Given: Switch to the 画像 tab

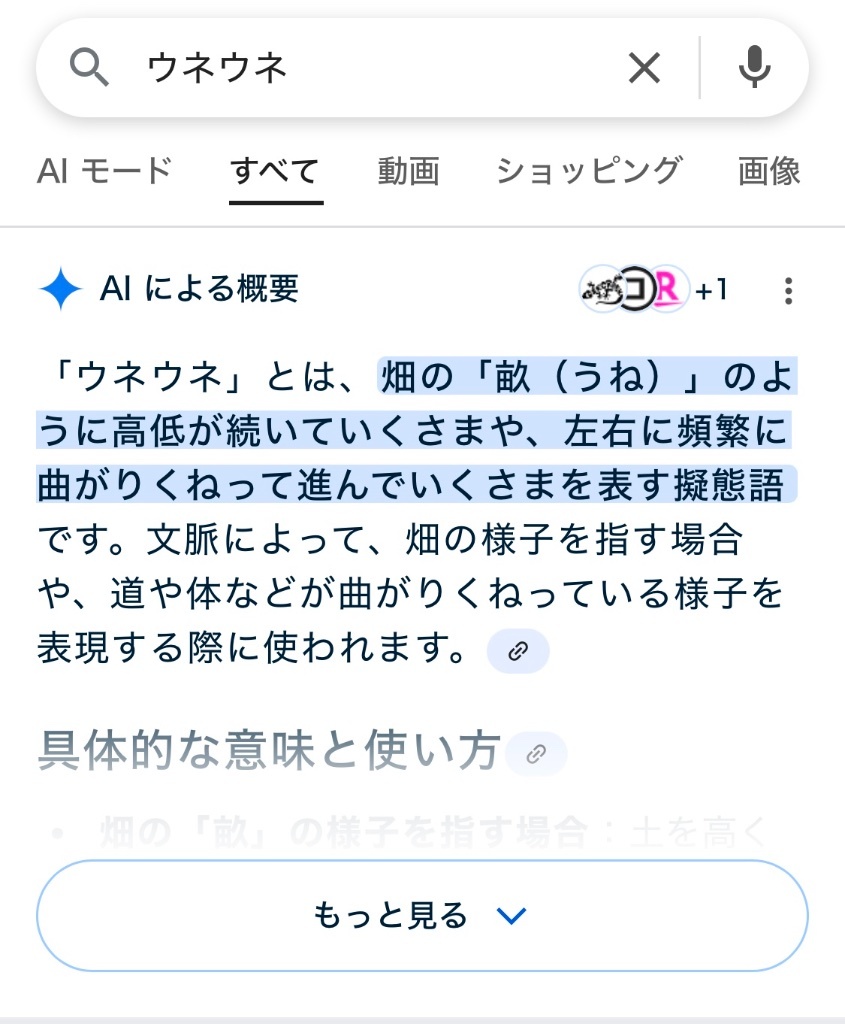Looking at the screenshot, I should click(769, 171).
